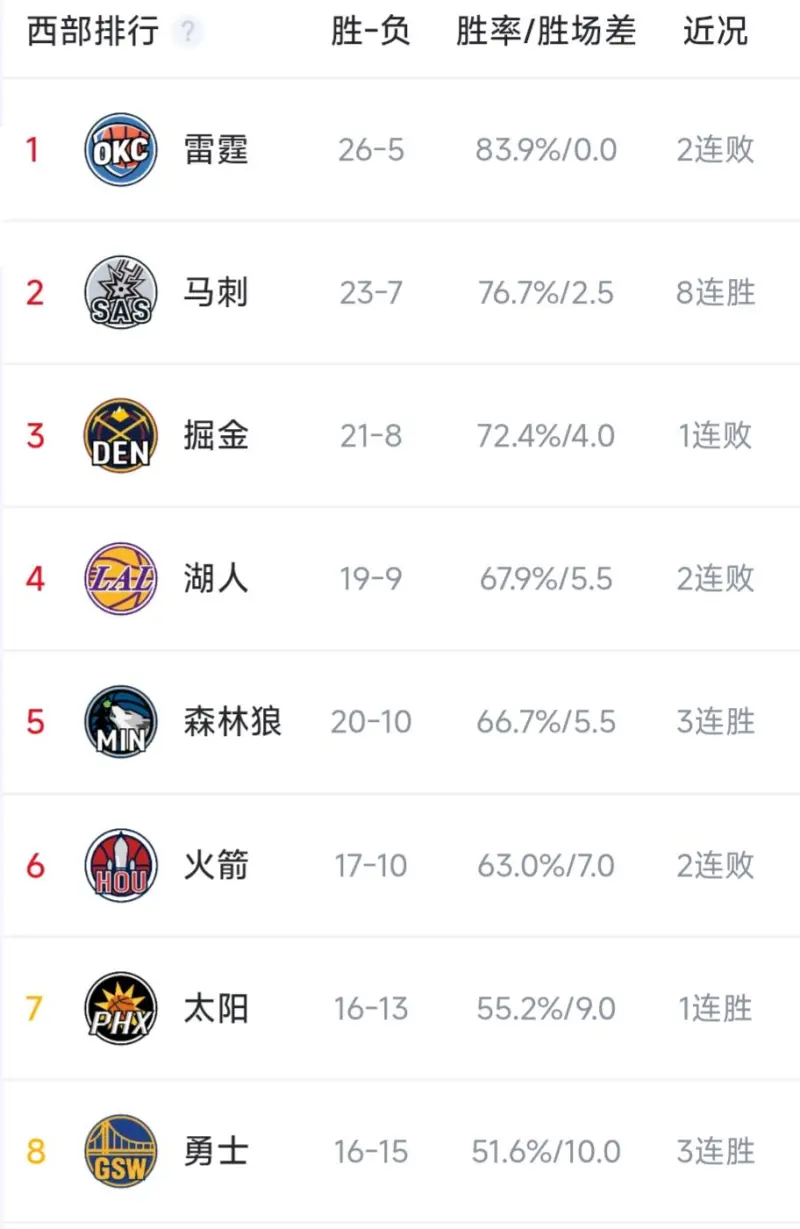Open the 马刺 team row
Screen dimensions: 800x1229
click(216, 293)
